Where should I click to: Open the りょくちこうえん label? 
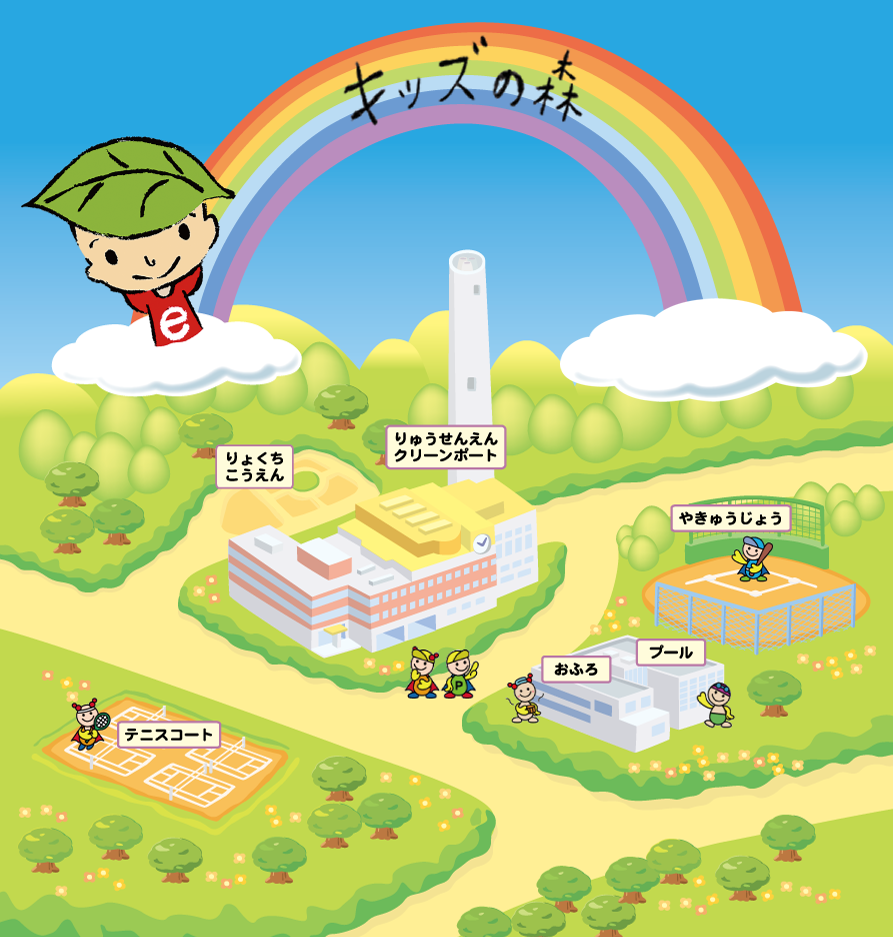(x=254, y=466)
